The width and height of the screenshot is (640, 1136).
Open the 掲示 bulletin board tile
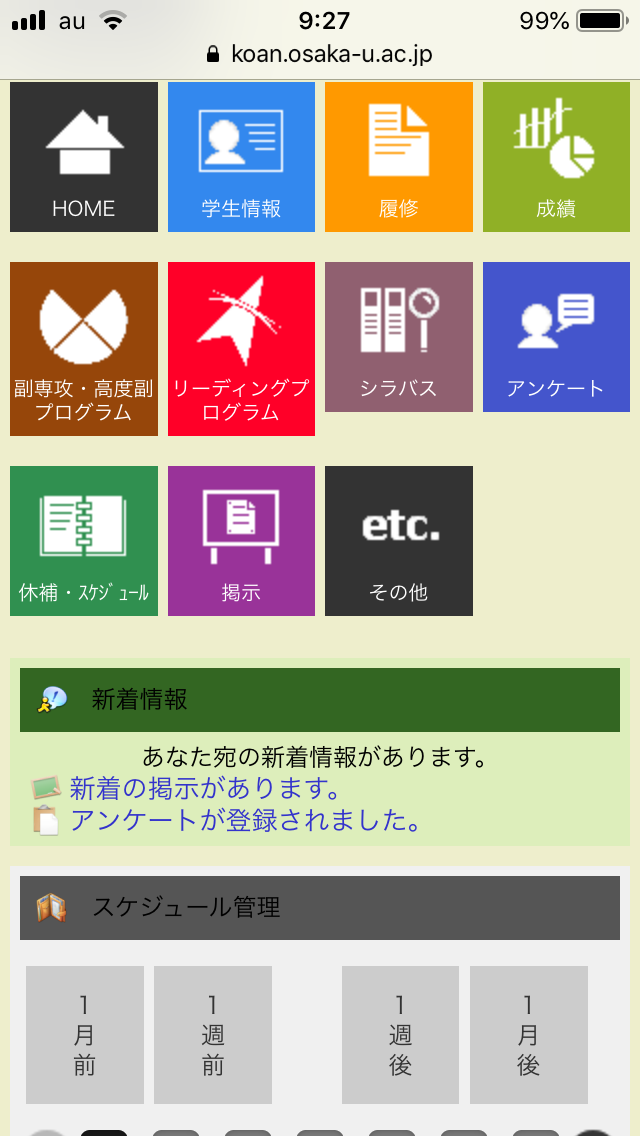coord(241,541)
